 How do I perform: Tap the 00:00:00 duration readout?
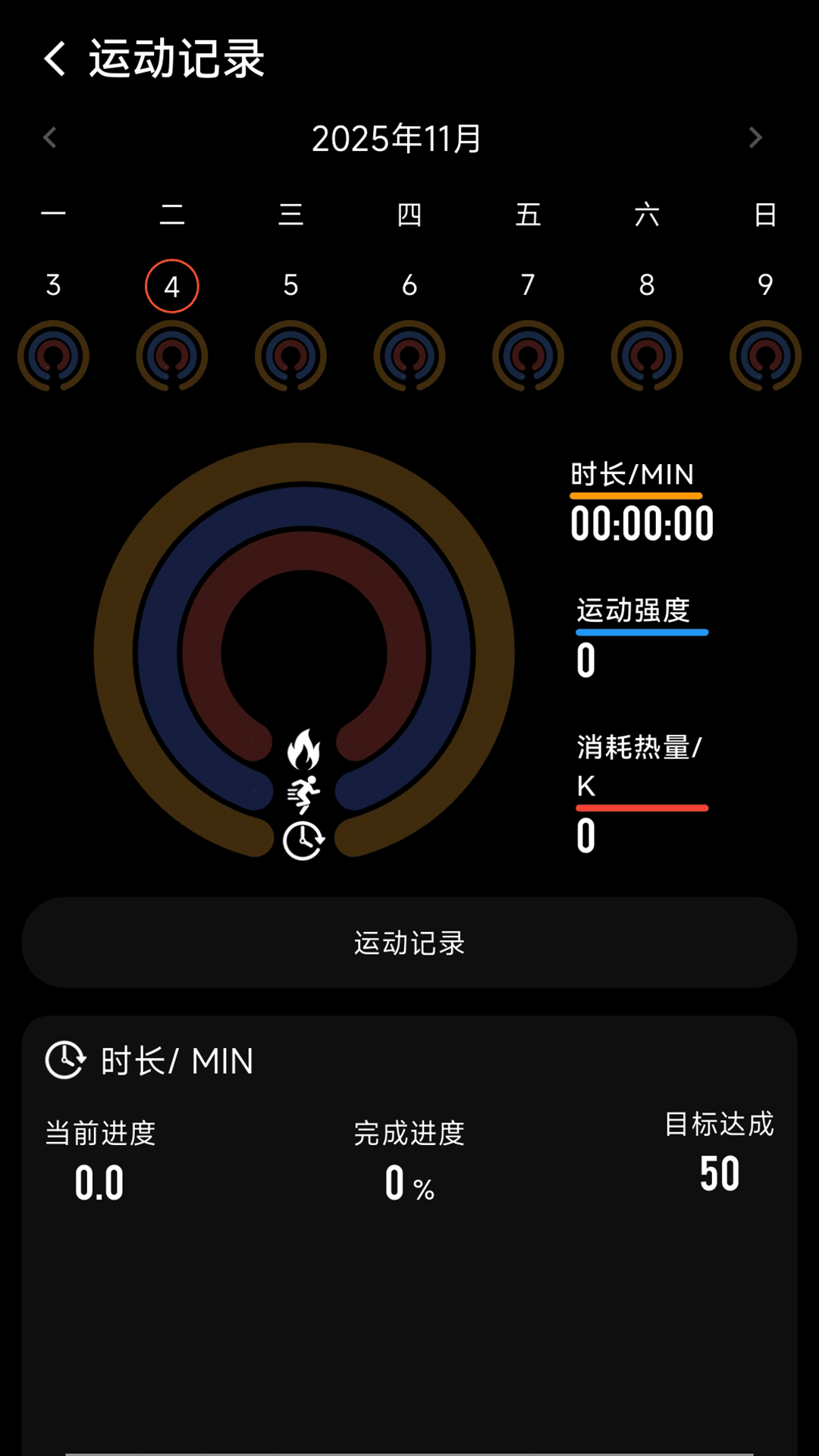pyautogui.click(x=641, y=523)
